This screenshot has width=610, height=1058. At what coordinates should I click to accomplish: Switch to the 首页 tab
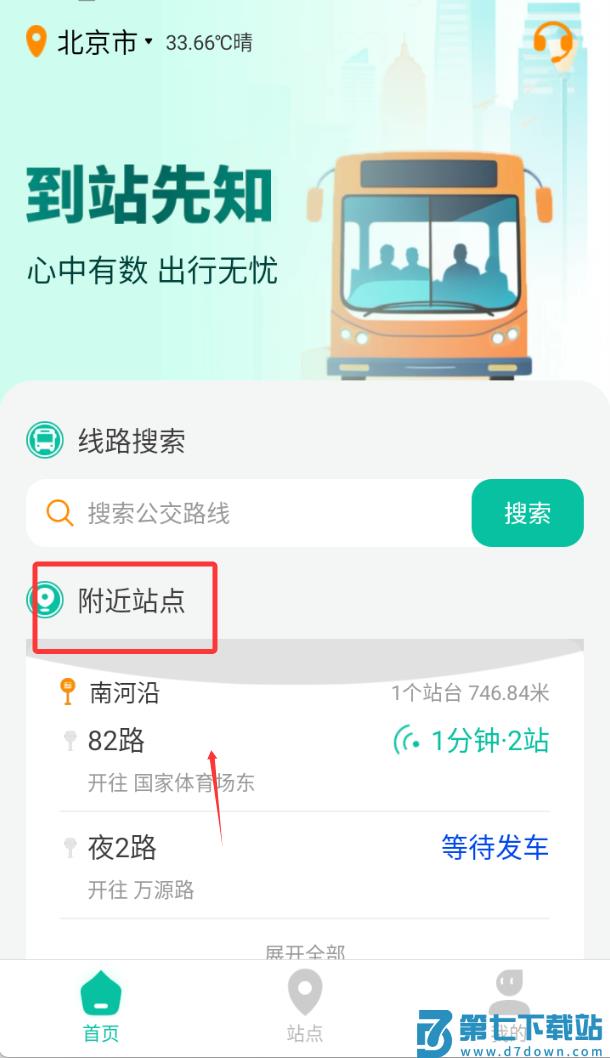point(101,1007)
